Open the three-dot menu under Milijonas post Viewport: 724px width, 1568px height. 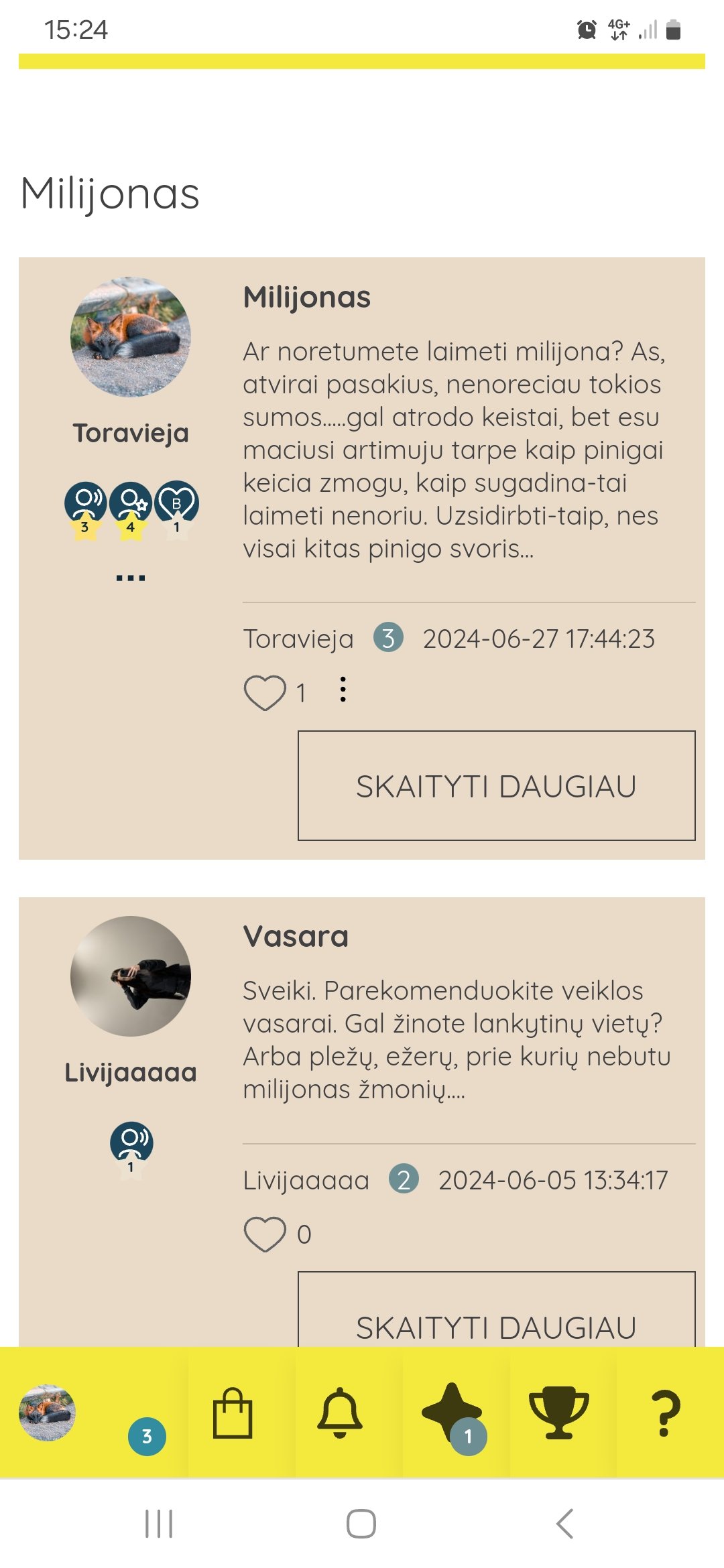343,690
